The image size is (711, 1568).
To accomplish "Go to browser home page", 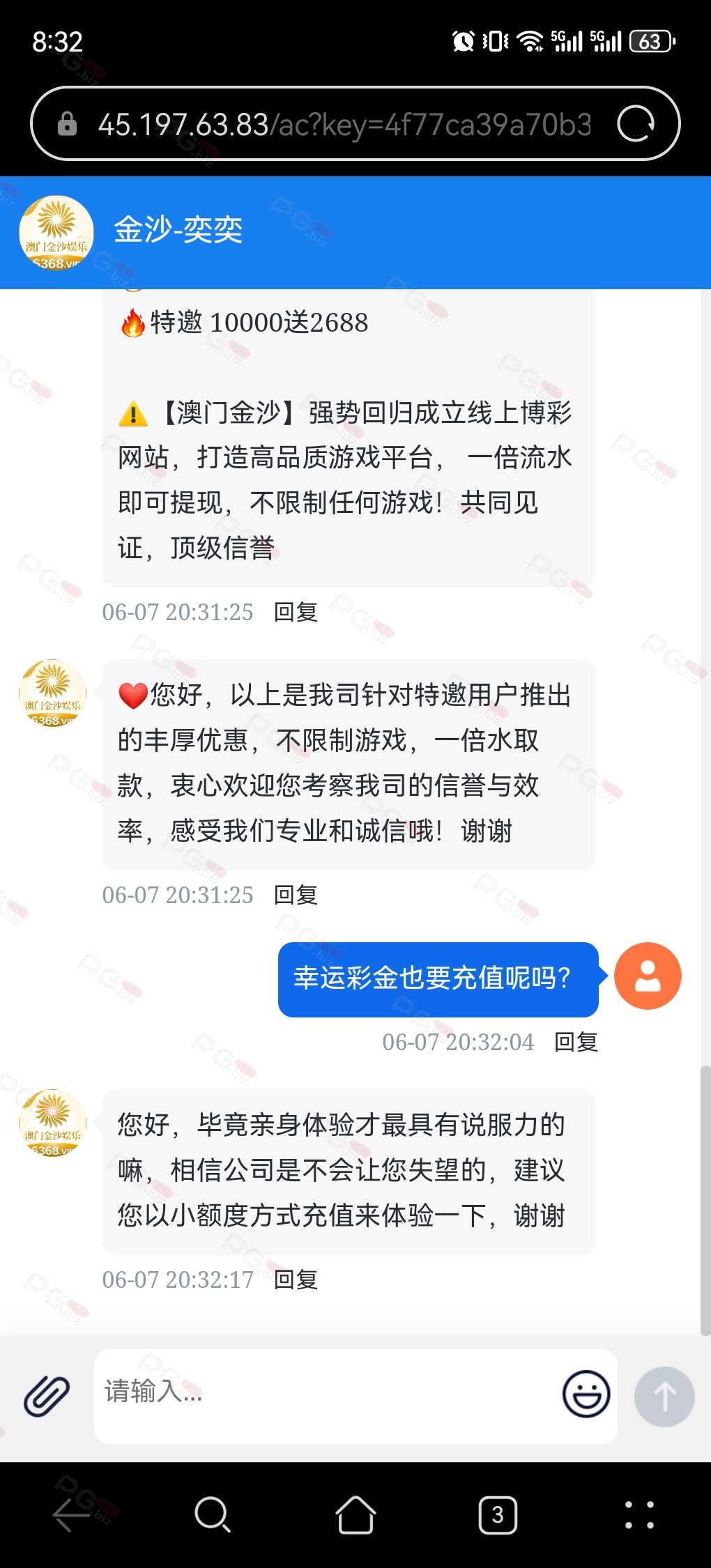I will (355, 1514).
